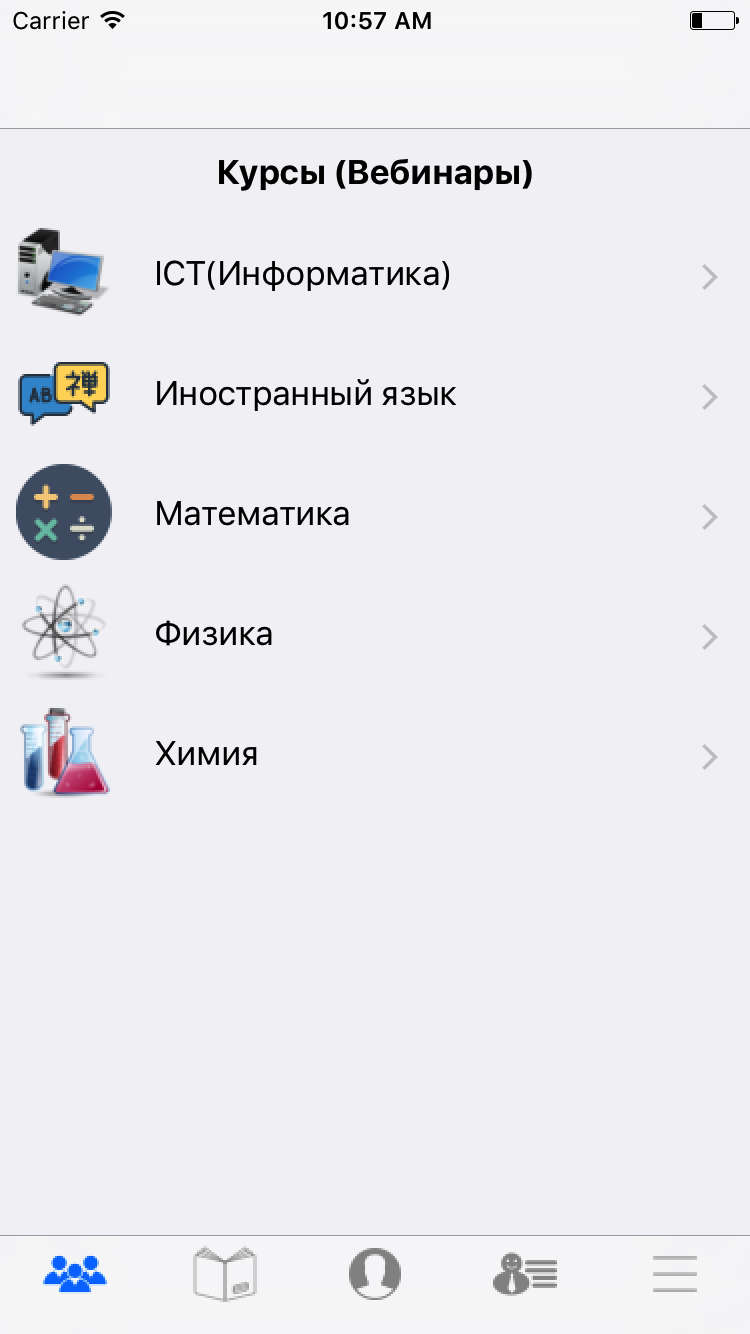The height and width of the screenshot is (1334, 750).
Task: Tap the profile person icon in bottom bar
Action: point(375,1273)
